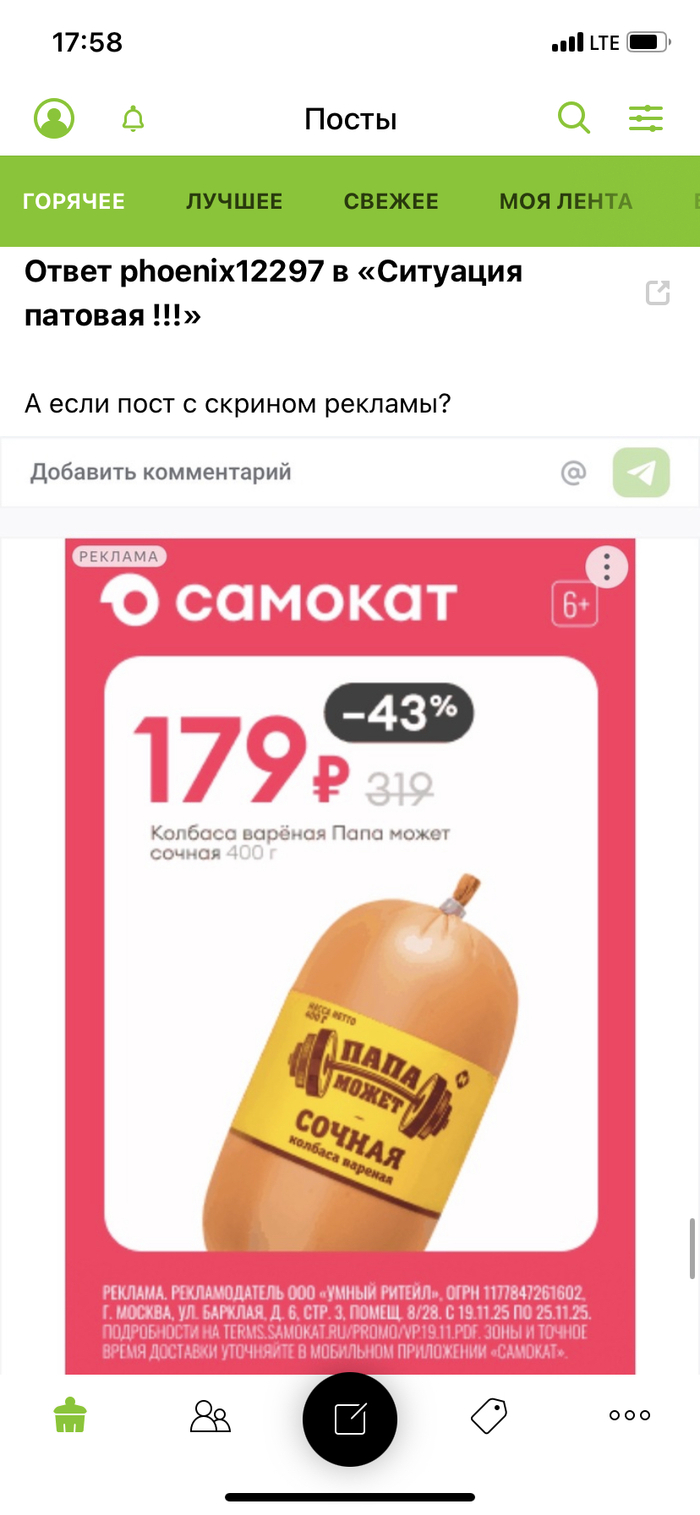The width and height of the screenshot is (700, 1515).
Task: Open the communities tab with people icon
Action: click(210, 1416)
